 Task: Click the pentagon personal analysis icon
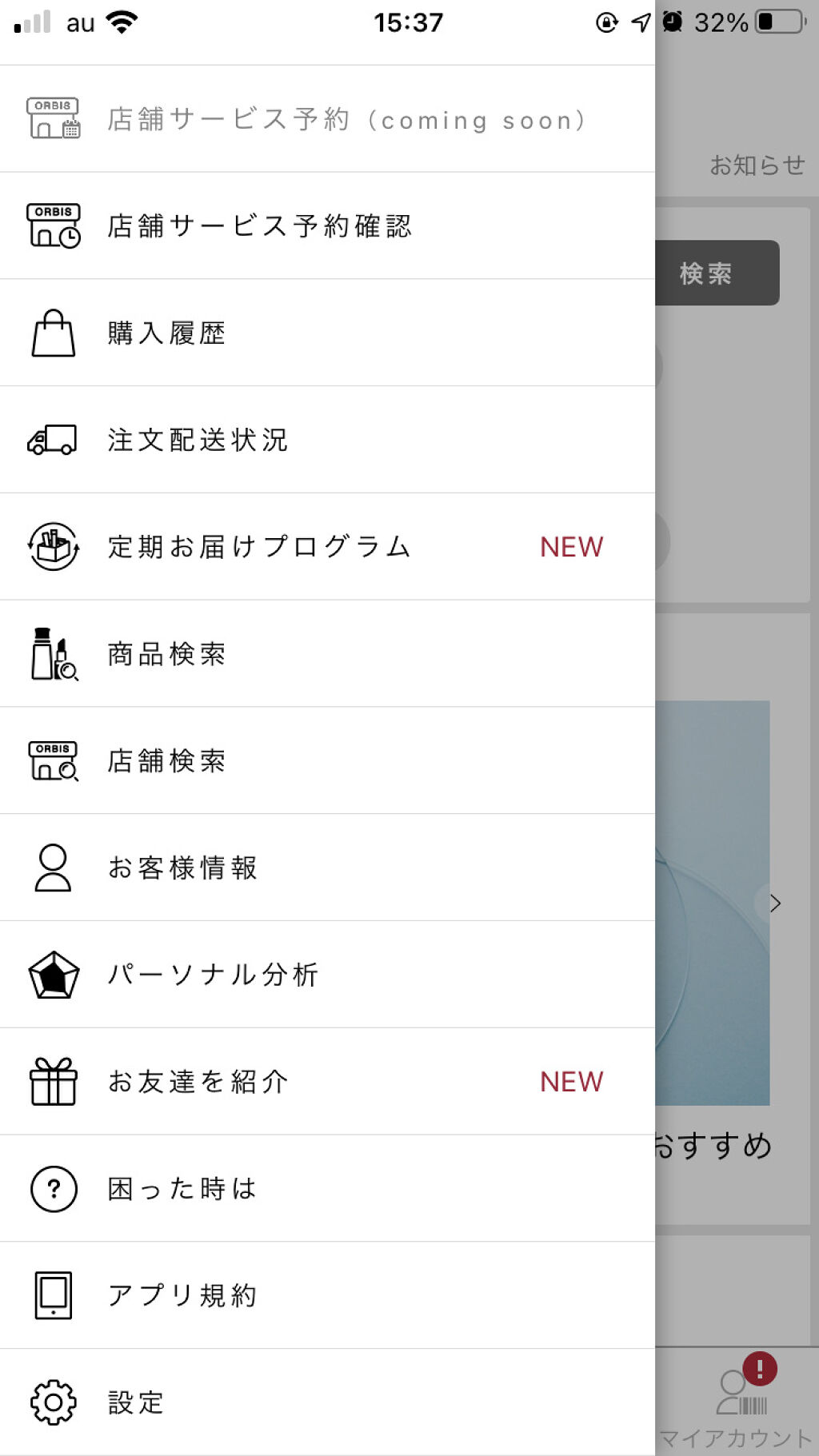point(53,975)
